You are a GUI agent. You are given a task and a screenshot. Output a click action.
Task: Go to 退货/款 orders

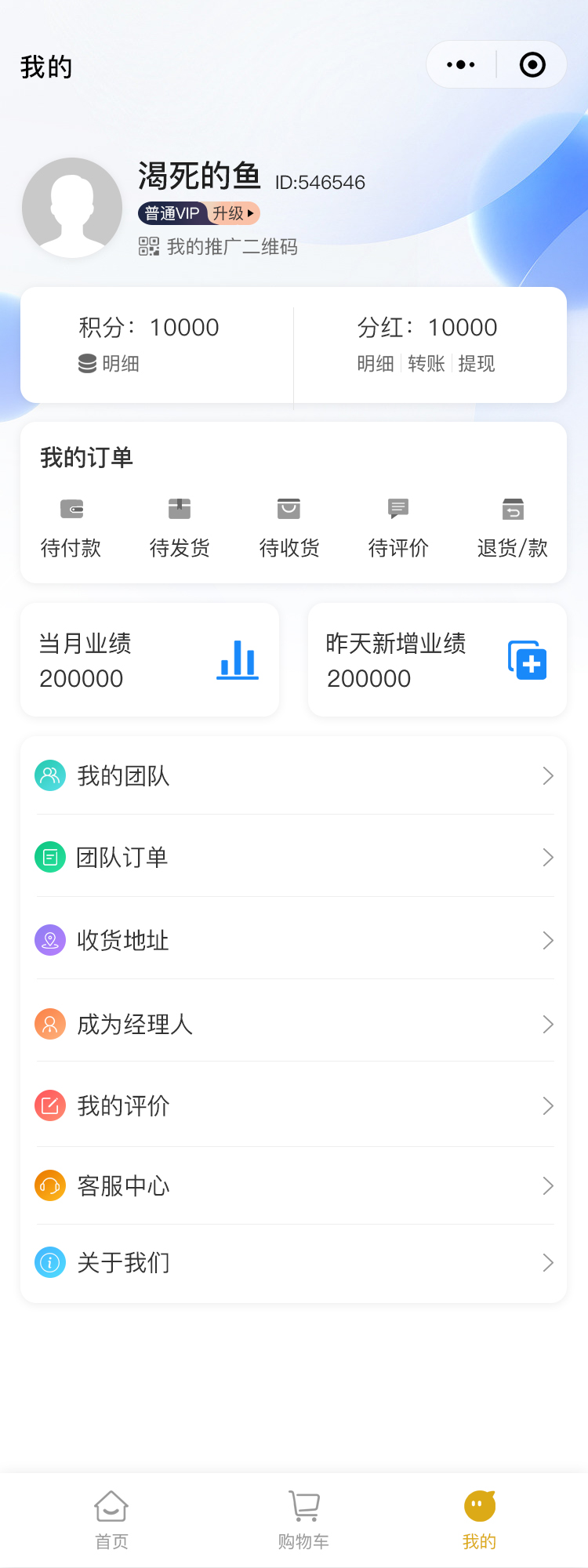[513, 526]
